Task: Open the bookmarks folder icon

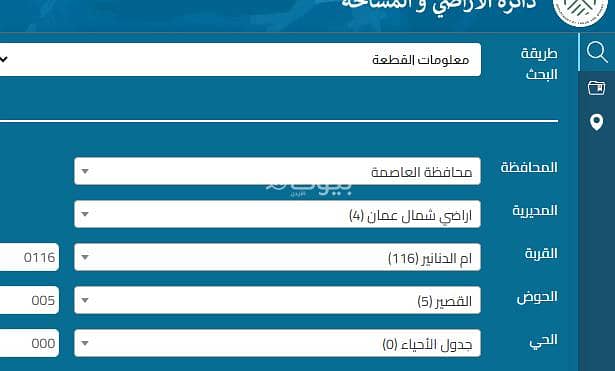Action: click(x=596, y=87)
